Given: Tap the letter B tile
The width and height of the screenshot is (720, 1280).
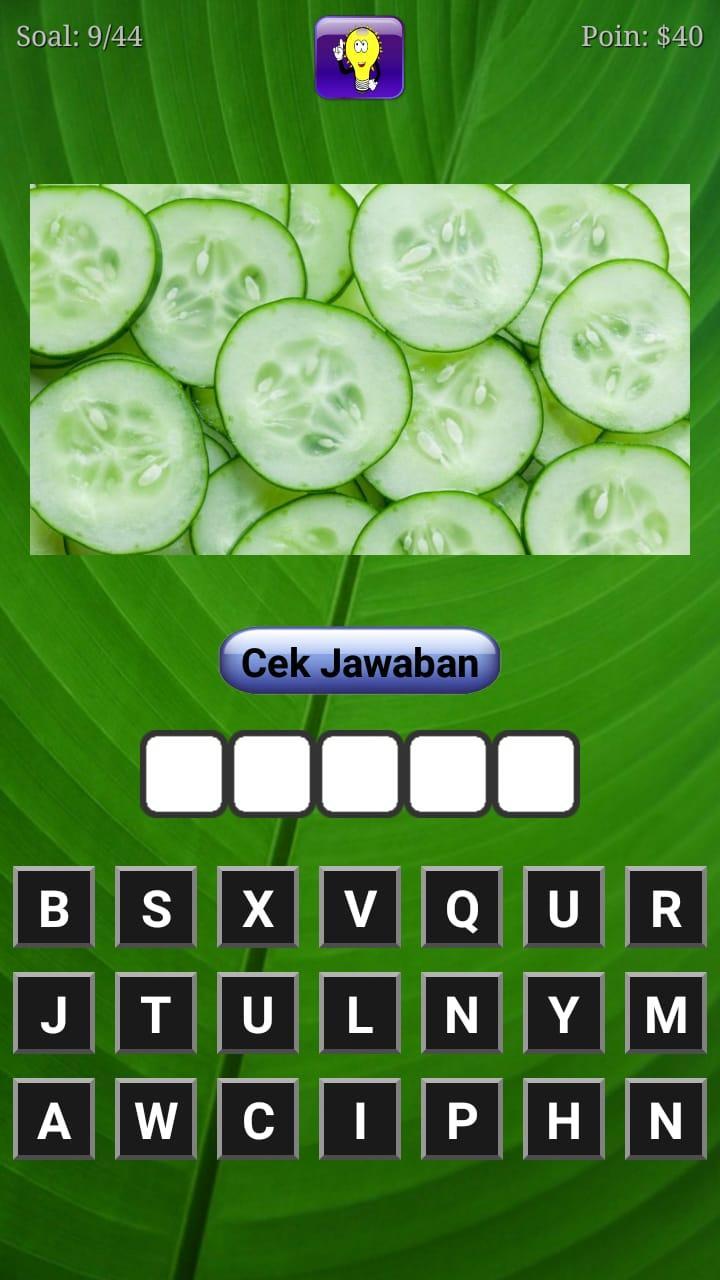Looking at the screenshot, I should point(54,907).
